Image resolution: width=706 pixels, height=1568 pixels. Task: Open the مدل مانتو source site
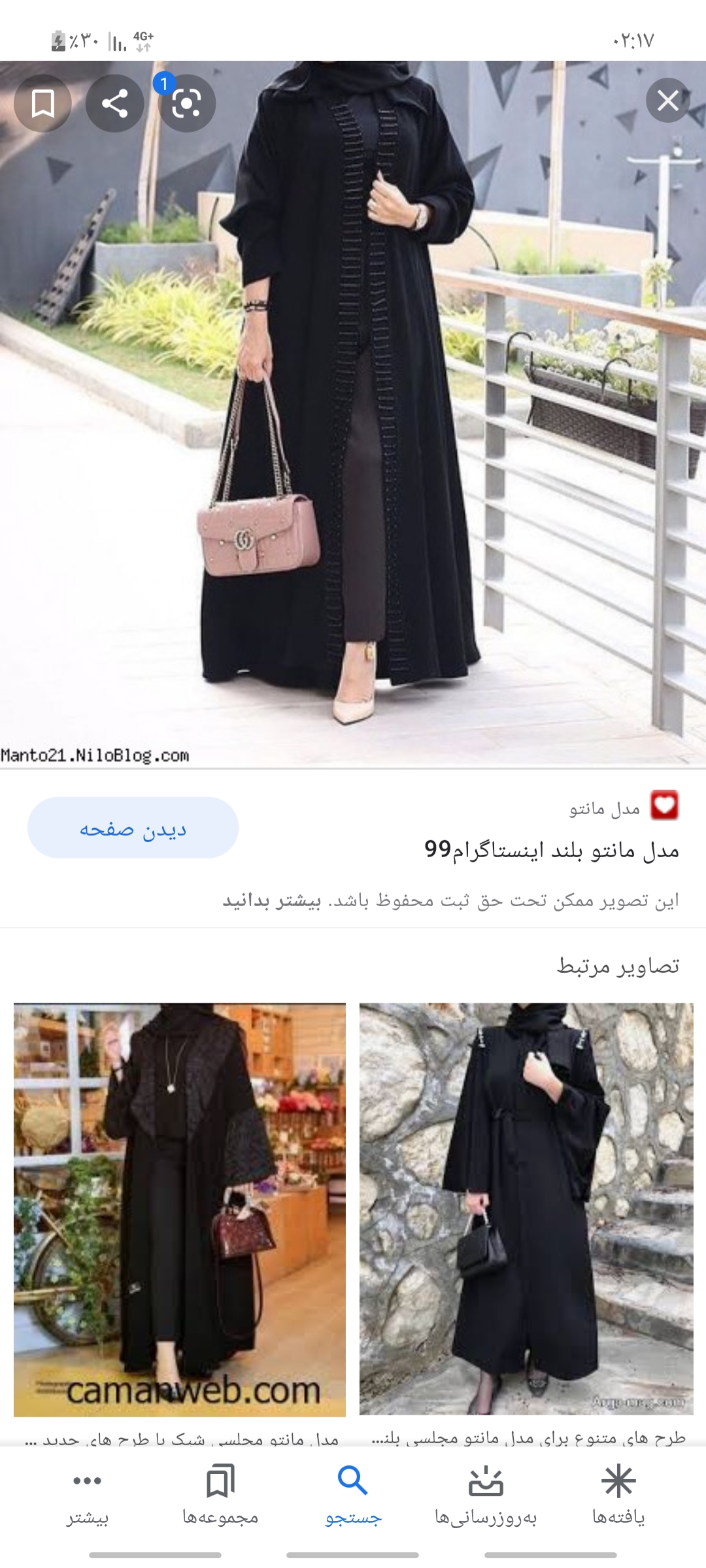[621, 808]
